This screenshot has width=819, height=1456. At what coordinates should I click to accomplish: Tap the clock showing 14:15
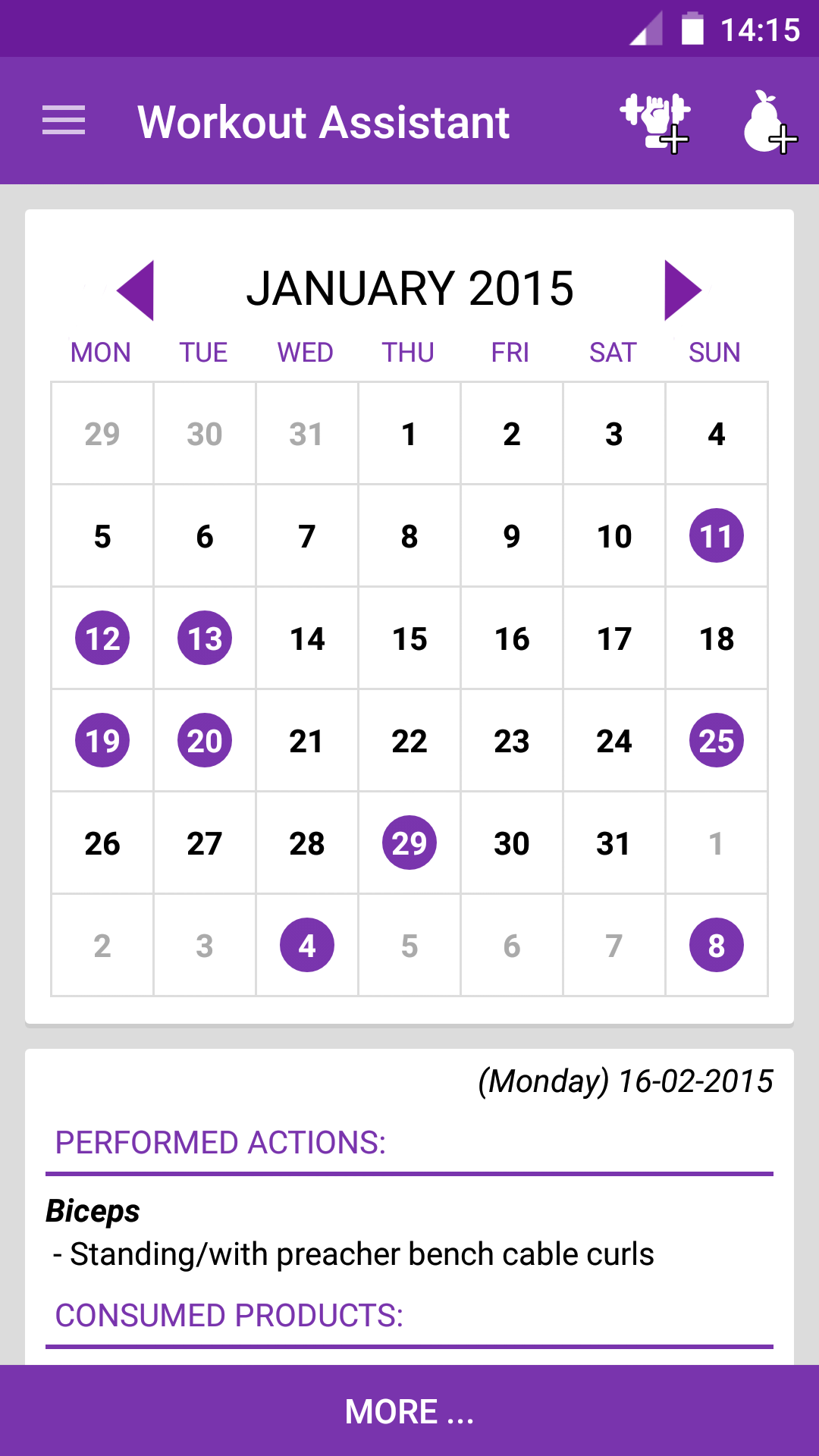point(758,29)
